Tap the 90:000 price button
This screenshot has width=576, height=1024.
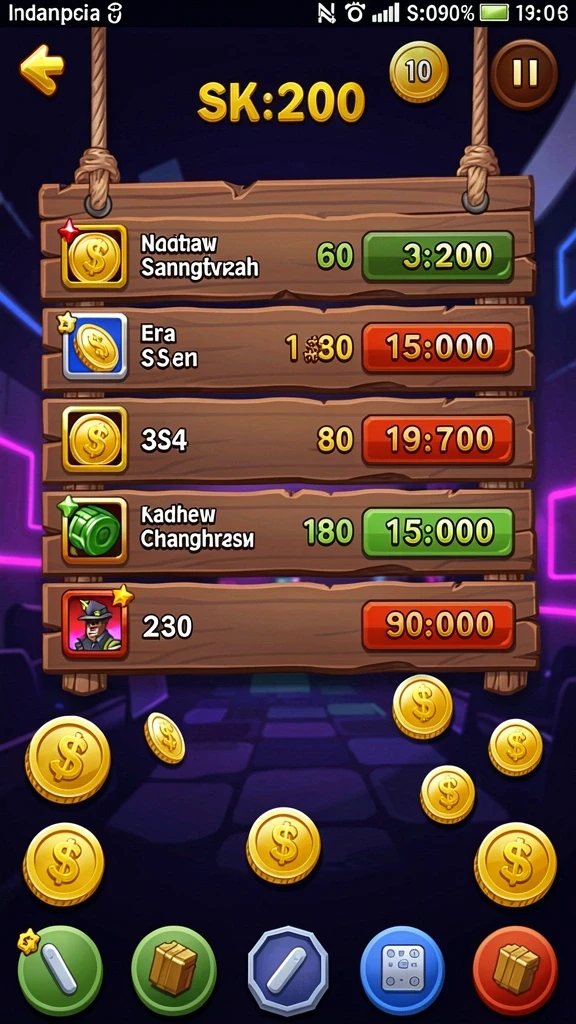[x=438, y=626]
